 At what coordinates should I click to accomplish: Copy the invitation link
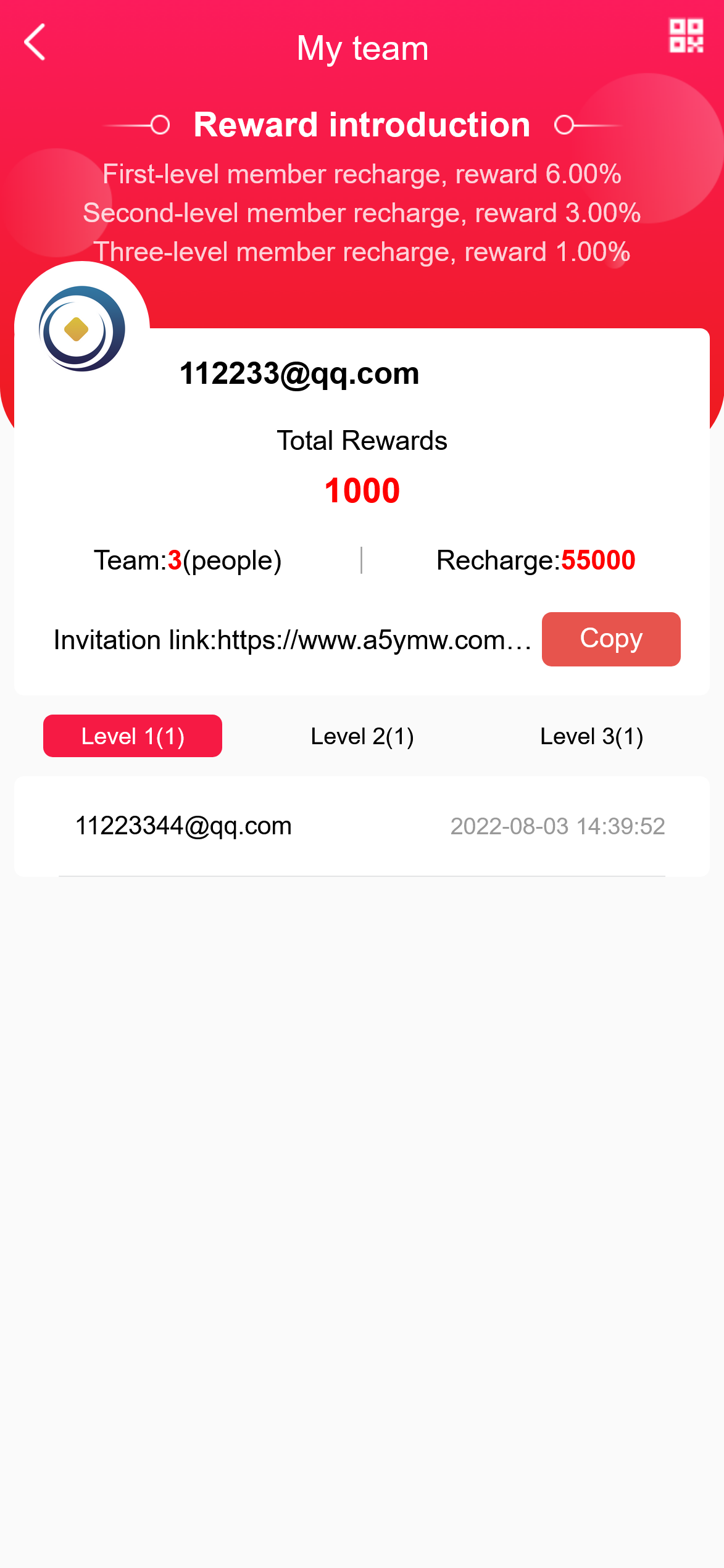coord(610,639)
